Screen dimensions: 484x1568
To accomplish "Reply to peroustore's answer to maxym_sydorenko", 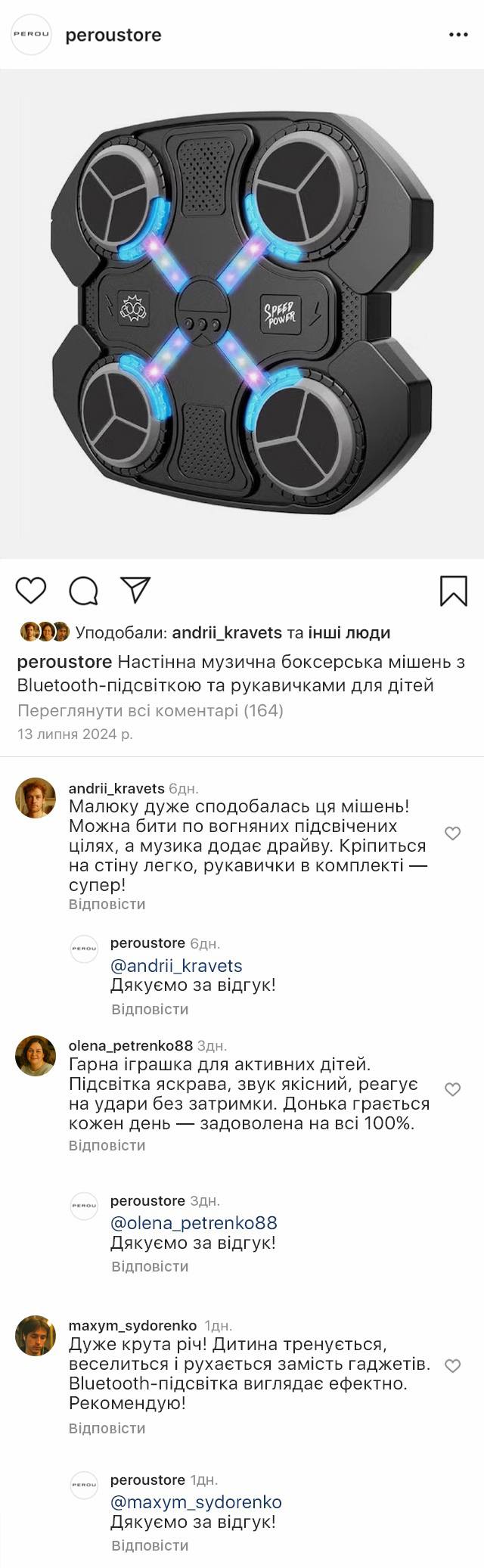I will (150, 1545).
